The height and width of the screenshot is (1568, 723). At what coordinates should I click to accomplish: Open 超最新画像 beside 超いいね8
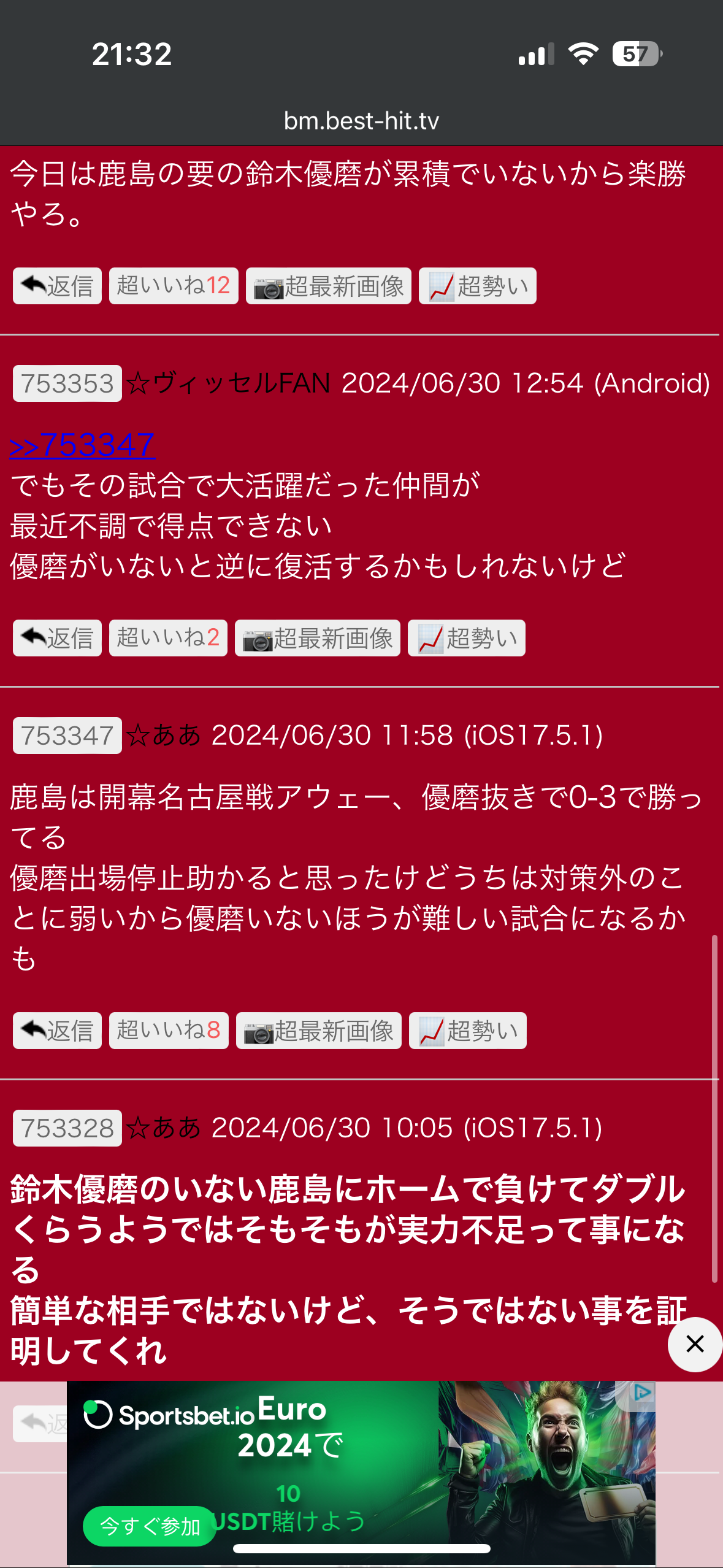318,1031
